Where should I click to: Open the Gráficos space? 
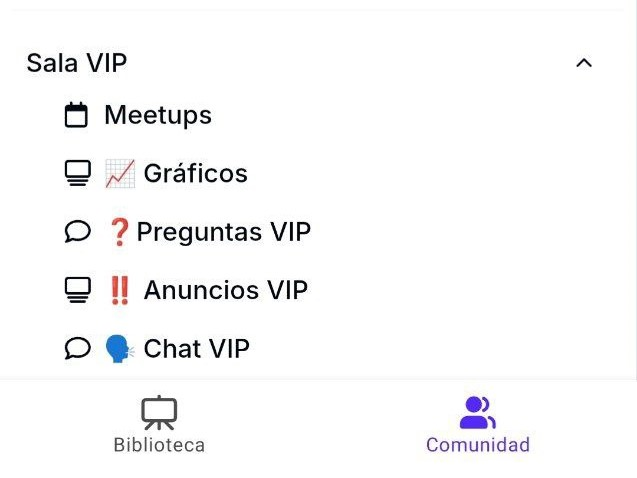click(194, 174)
